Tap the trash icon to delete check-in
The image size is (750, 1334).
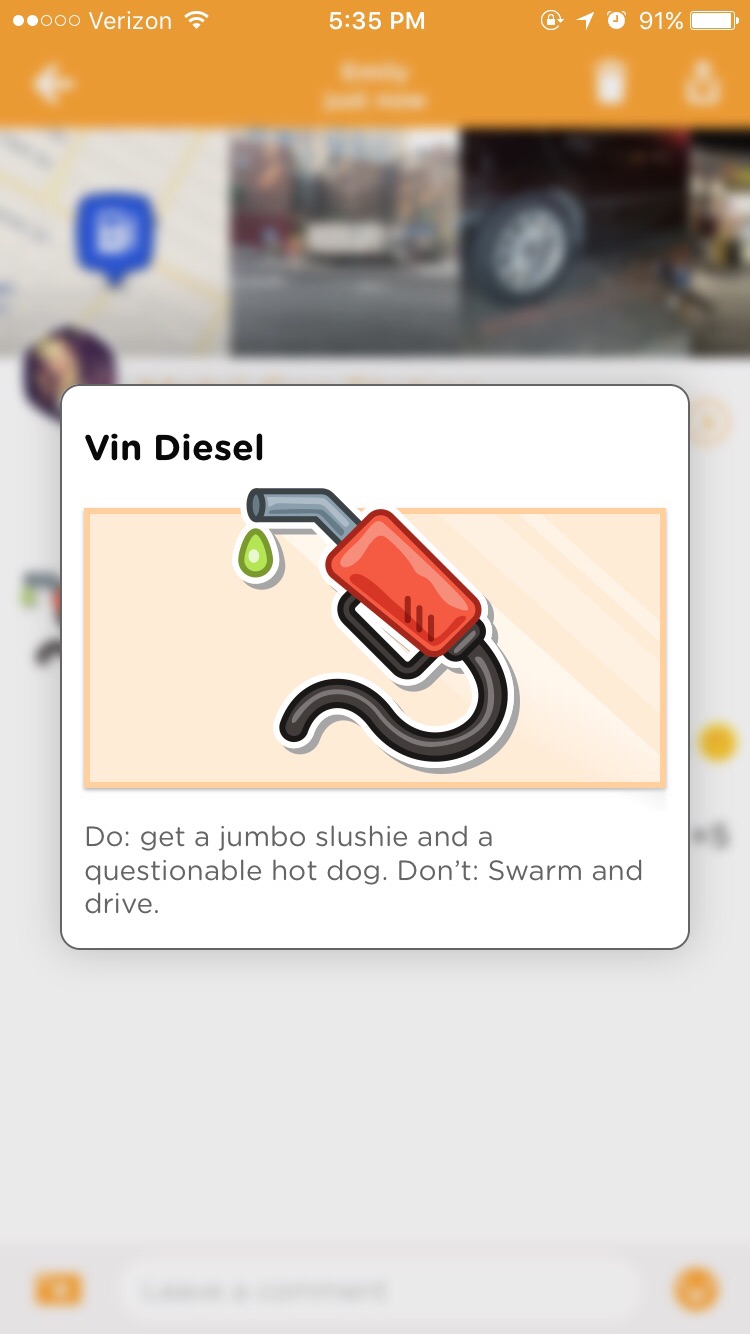coord(609,84)
